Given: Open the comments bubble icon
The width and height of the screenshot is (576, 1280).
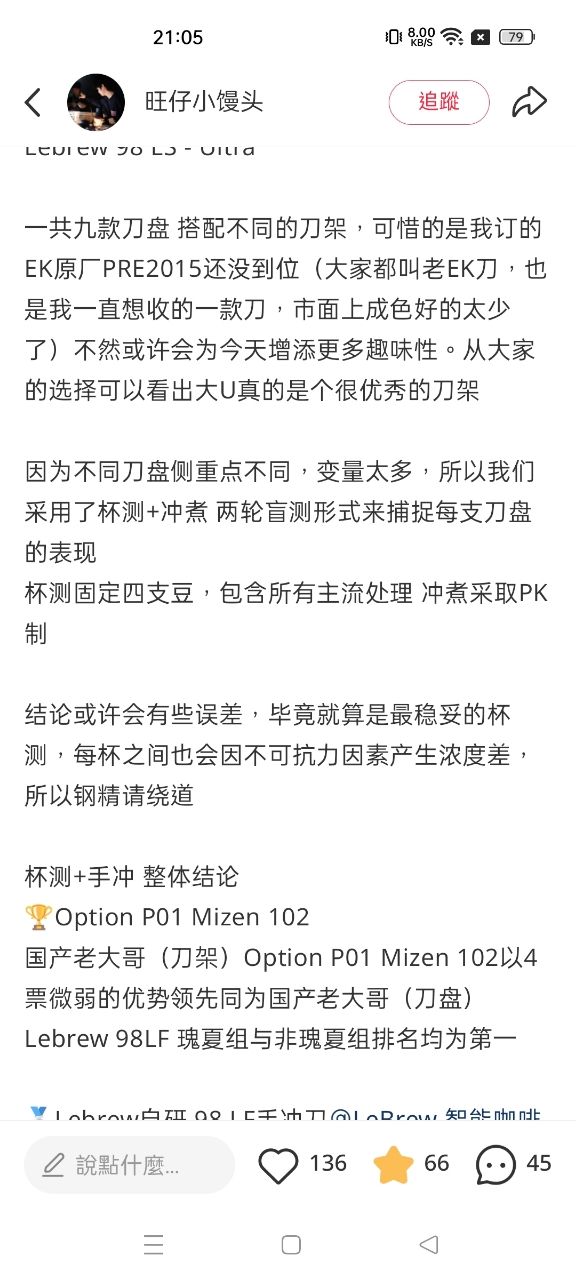Looking at the screenshot, I should 496,1165.
